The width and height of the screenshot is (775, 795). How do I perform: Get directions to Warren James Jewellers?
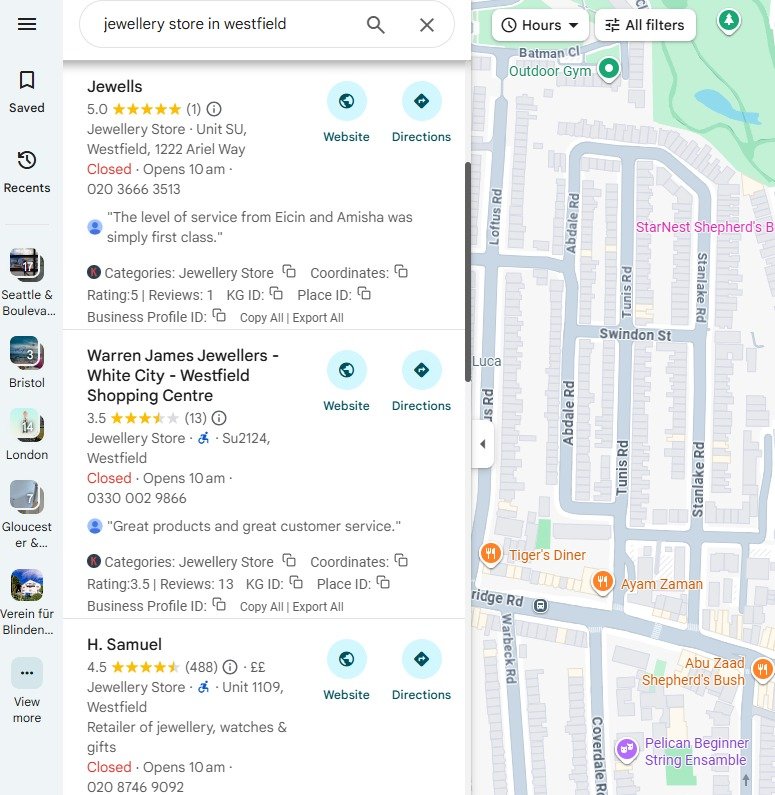pos(421,382)
